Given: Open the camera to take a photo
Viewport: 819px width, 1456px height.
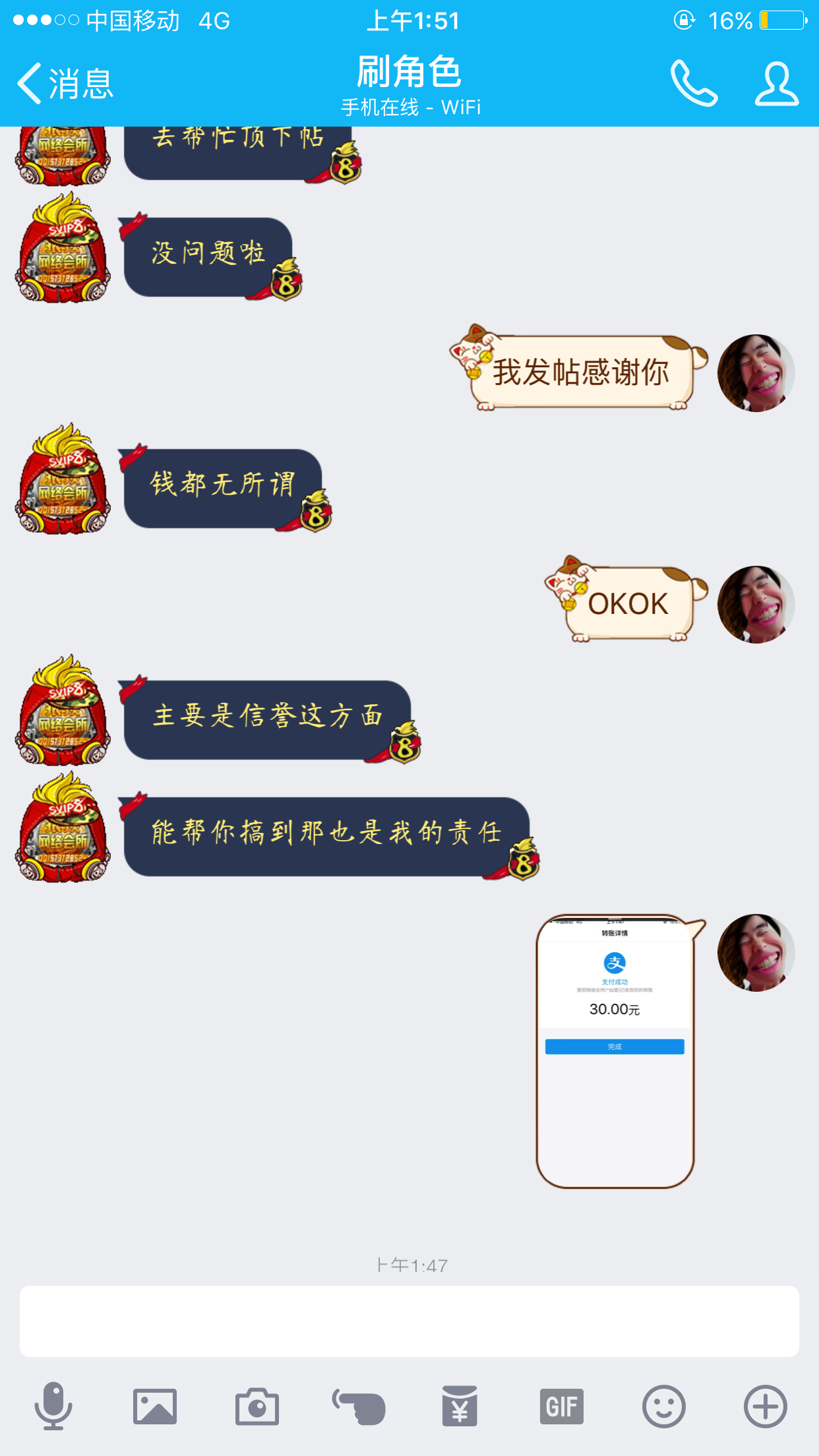Looking at the screenshot, I should pos(257,1407).
